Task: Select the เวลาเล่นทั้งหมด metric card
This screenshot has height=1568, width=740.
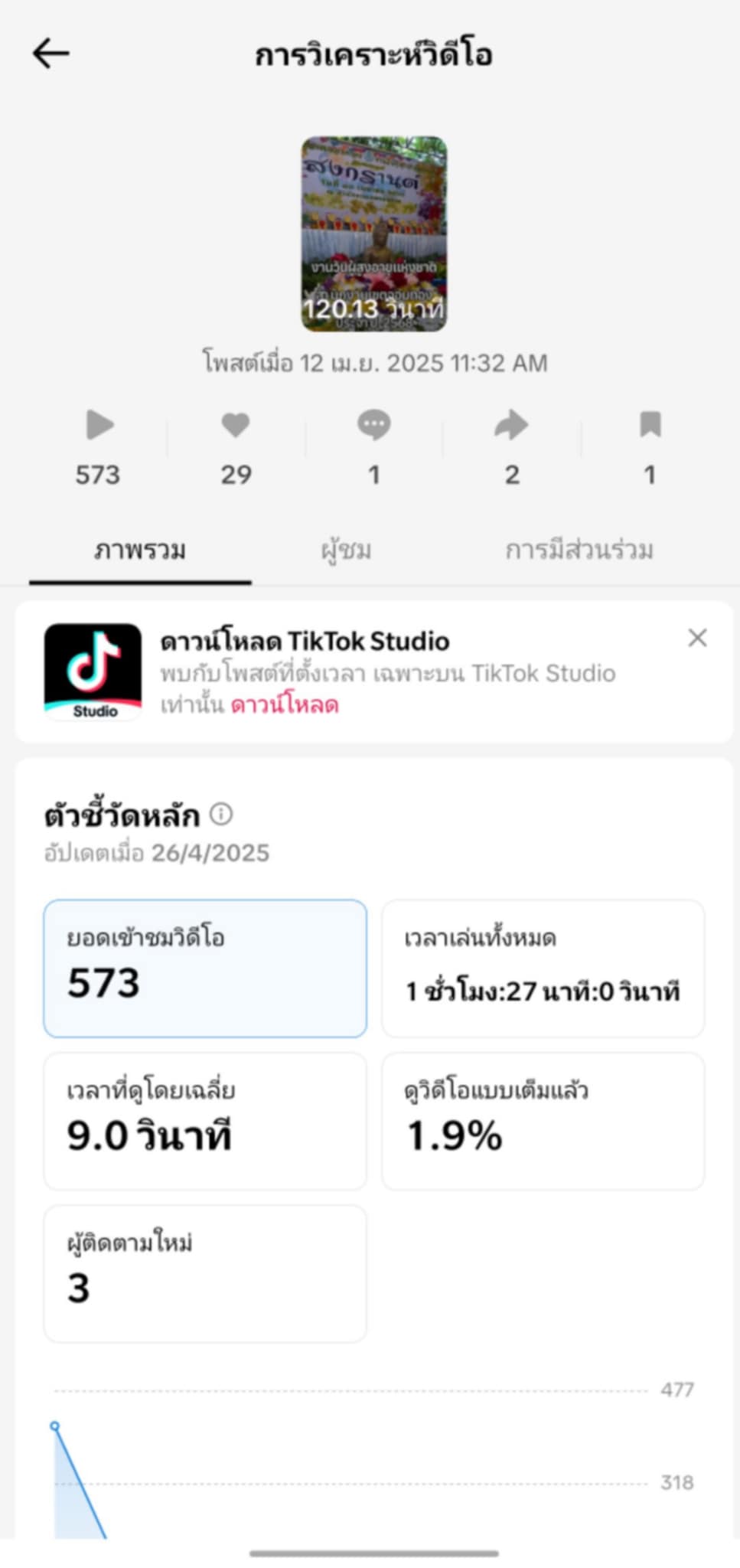Action: (x=543, y=969)
